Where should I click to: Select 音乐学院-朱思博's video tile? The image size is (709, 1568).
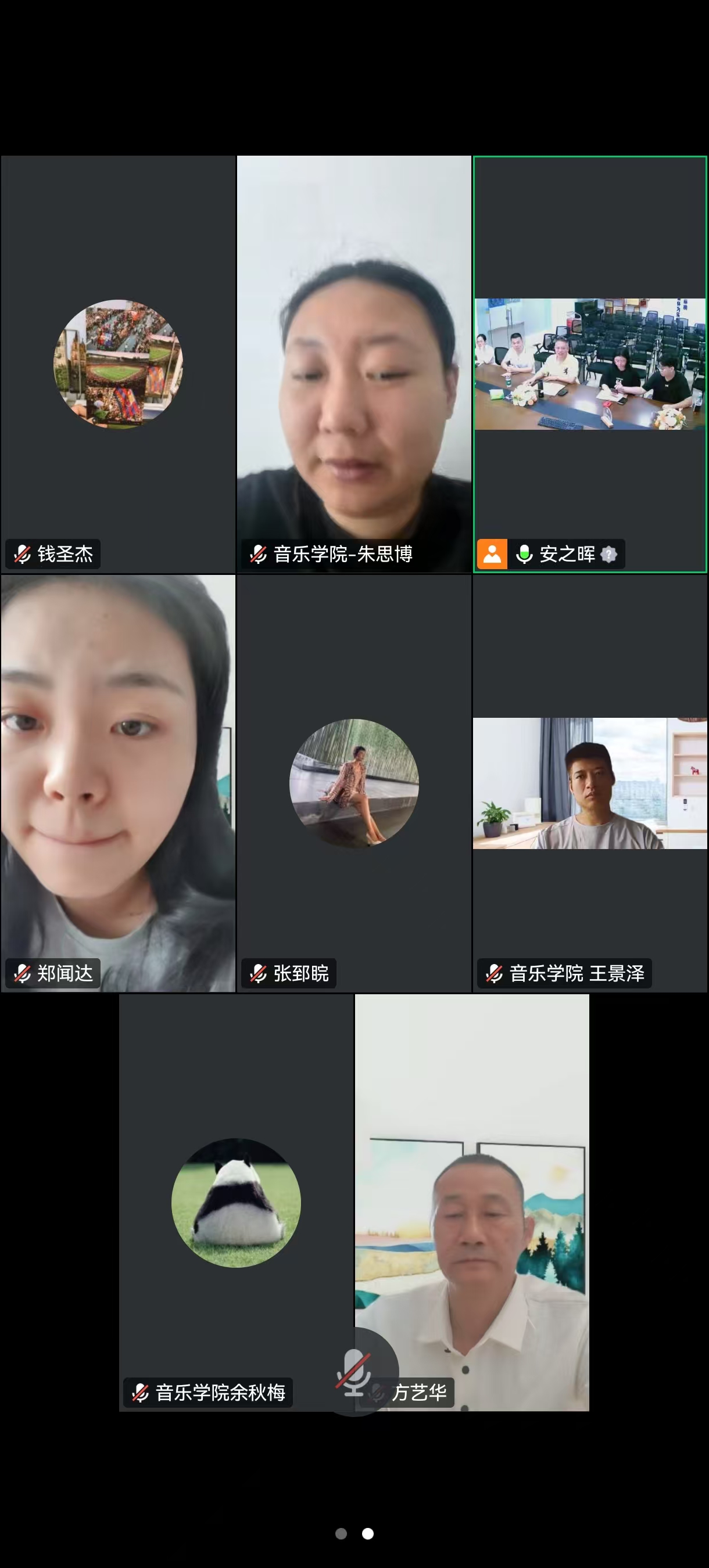(x=354, y=364)
